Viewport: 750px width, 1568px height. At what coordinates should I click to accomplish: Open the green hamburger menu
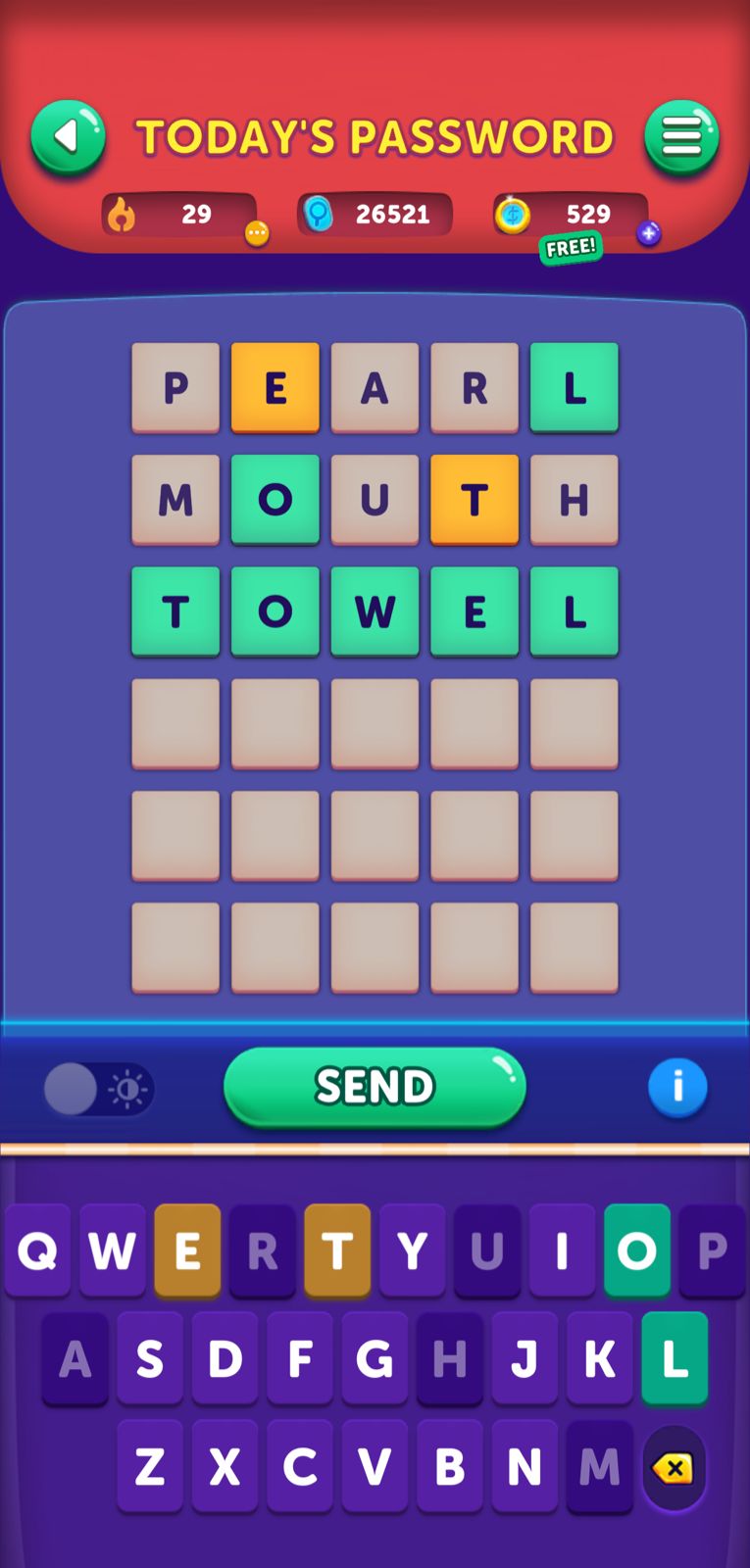681,137
